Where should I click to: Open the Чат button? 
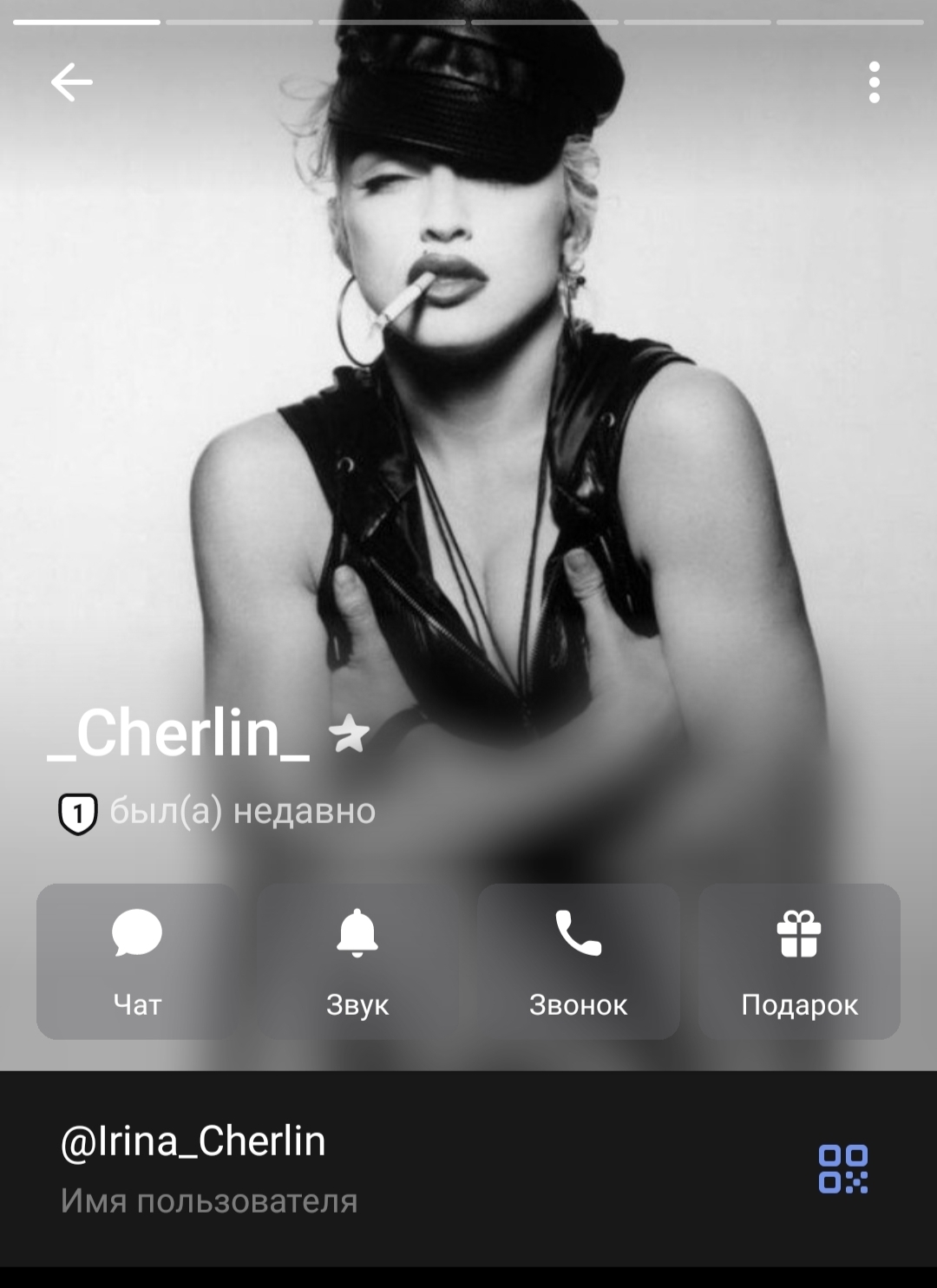(x=137, y=961)
